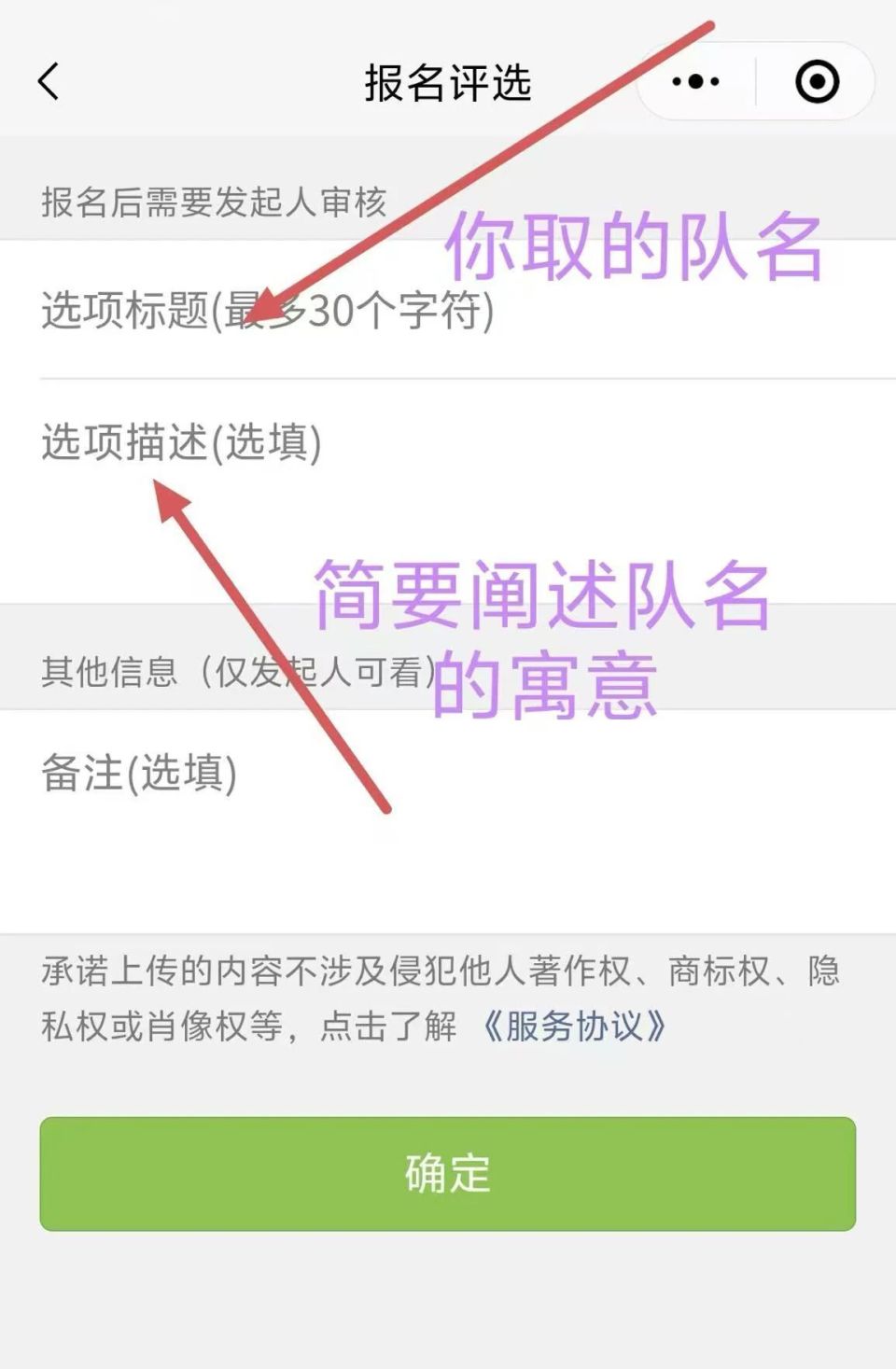This screenshot has width=896, height=1369.
Task: Go back from 报名评选 page
Action: click(49, 82)
